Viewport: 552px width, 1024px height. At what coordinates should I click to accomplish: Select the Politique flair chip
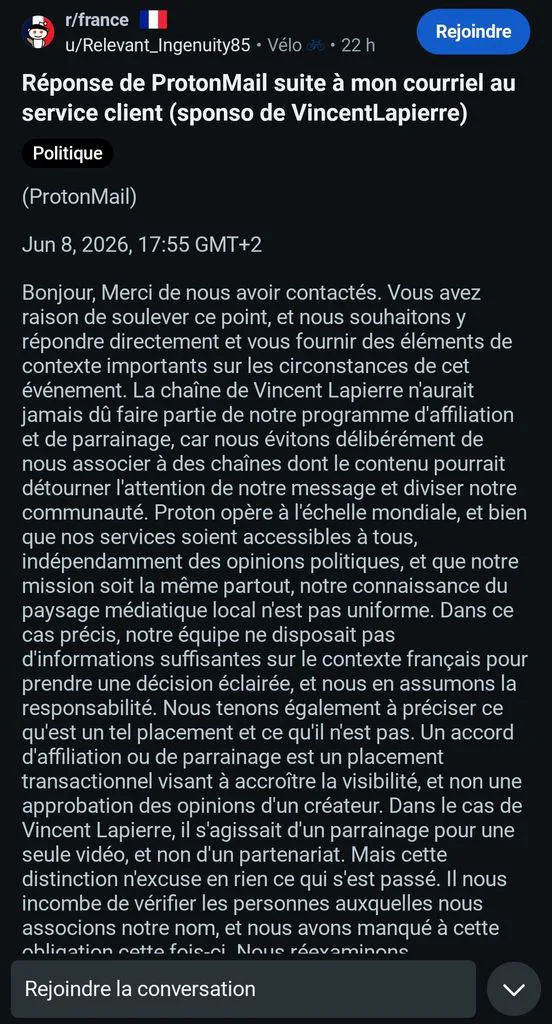tap(68, 153)
